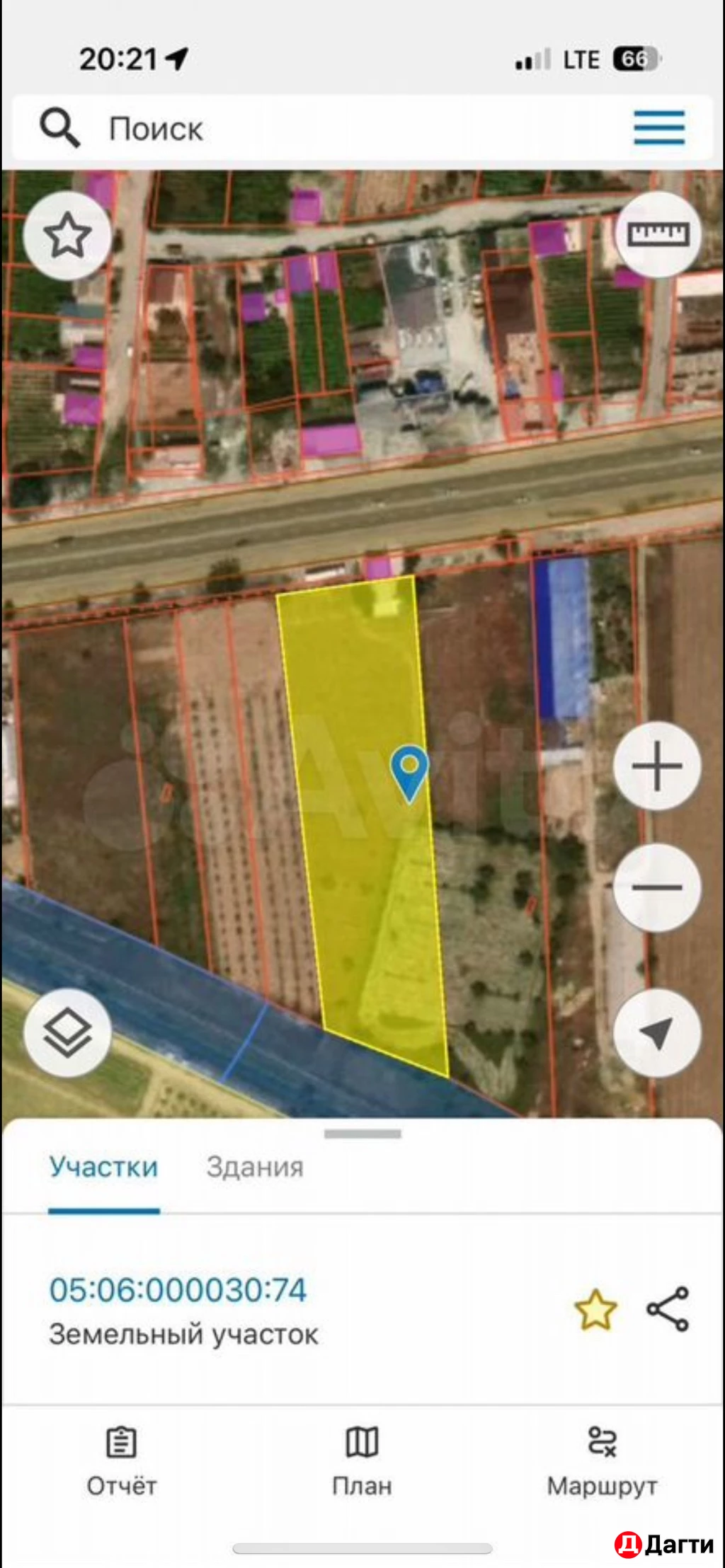Image resolution: width=725 pixels, height=1568 pixels.
Task: Zoom out the map with minus button
Action: 657,887
